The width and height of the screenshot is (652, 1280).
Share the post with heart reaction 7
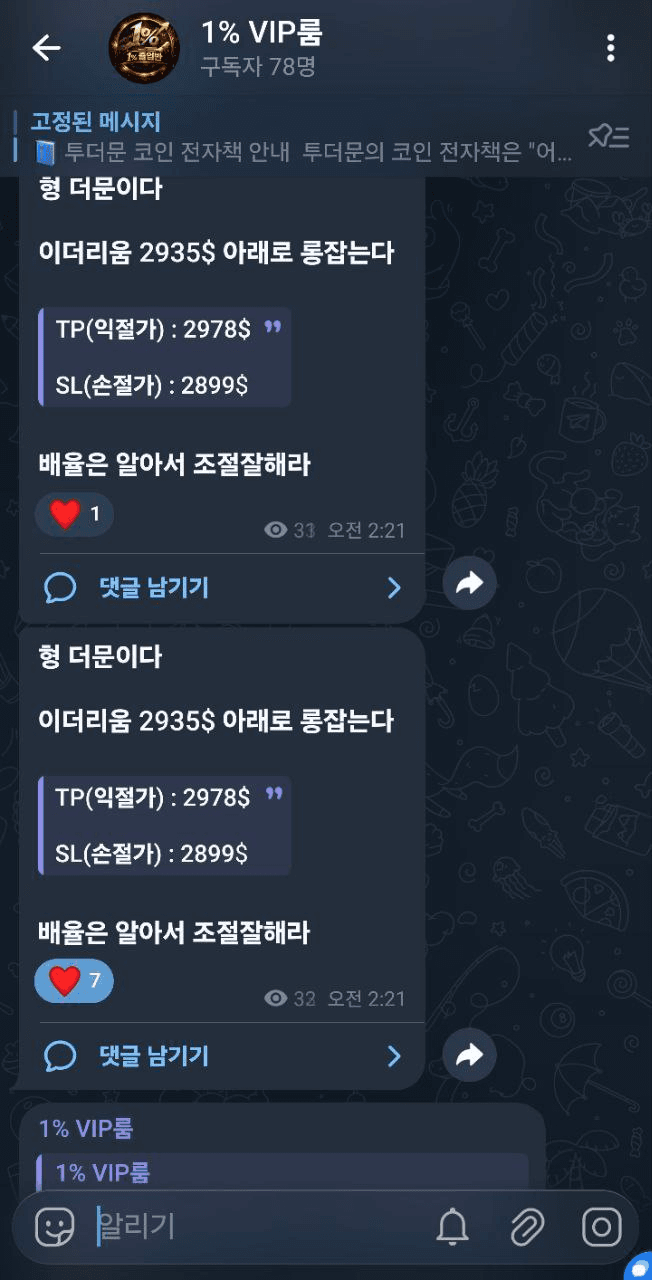[469, 1053]
